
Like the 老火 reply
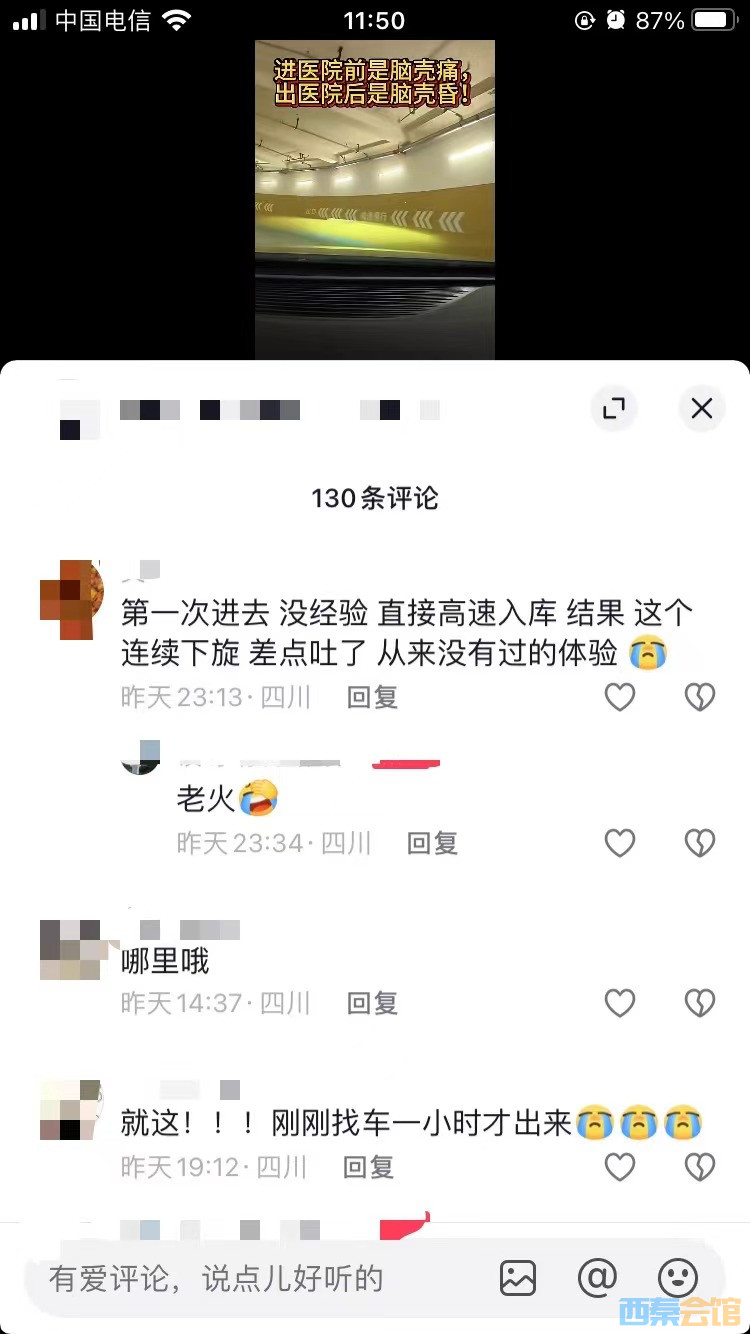[620, 843]
